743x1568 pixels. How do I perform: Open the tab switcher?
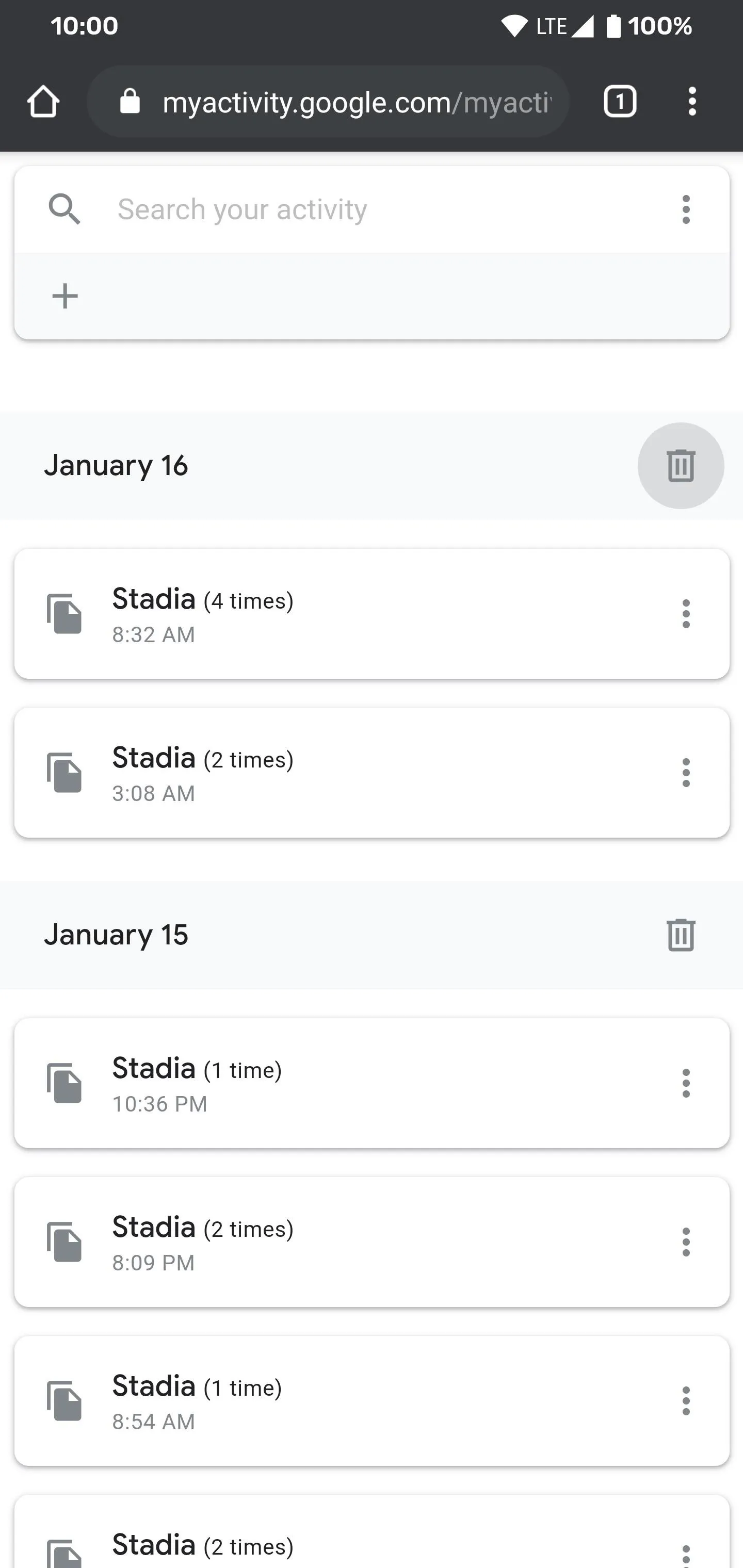[620, 101]
